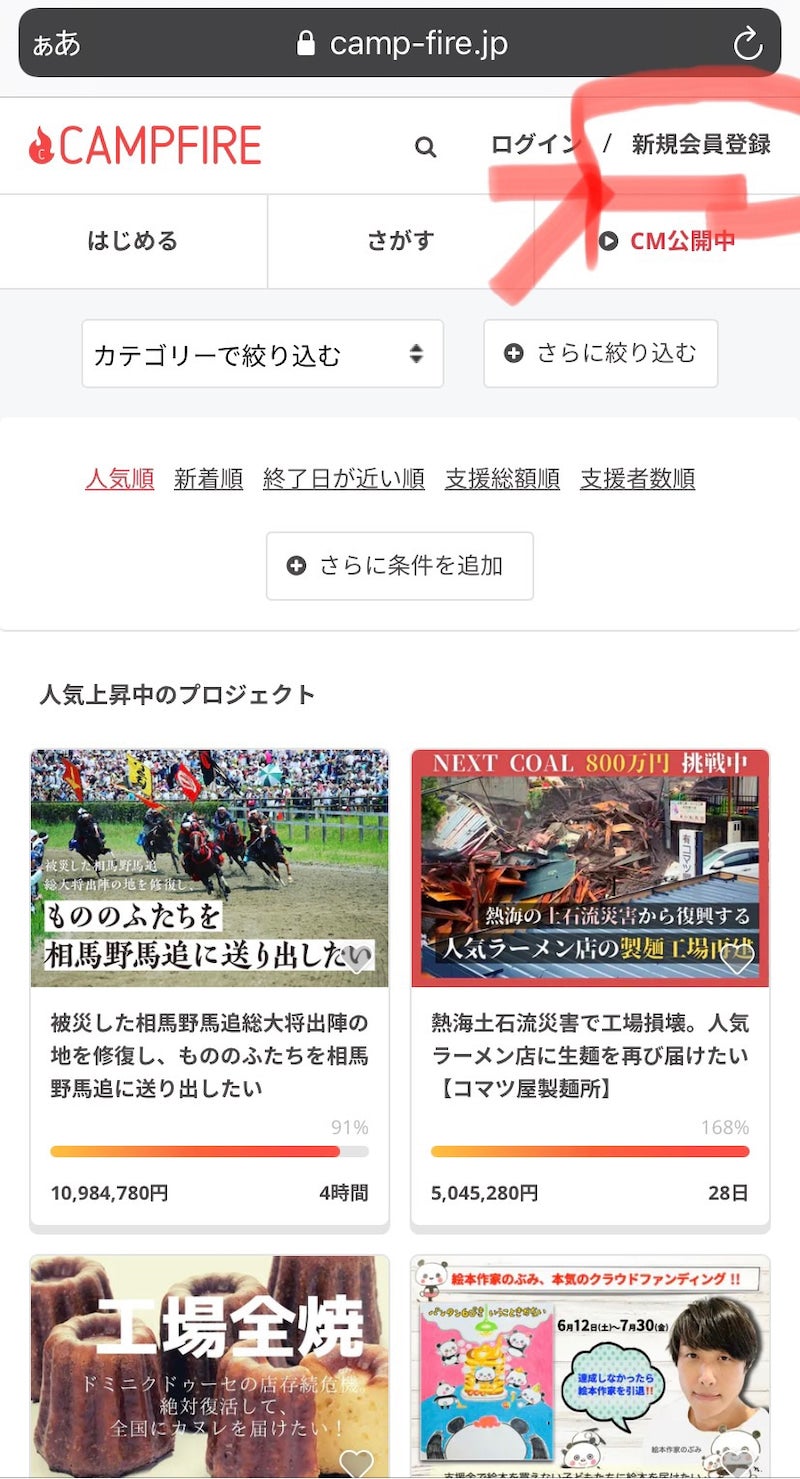800x1479 pixels.
Task: Open the はじめる tab
Action: (133, 241)
